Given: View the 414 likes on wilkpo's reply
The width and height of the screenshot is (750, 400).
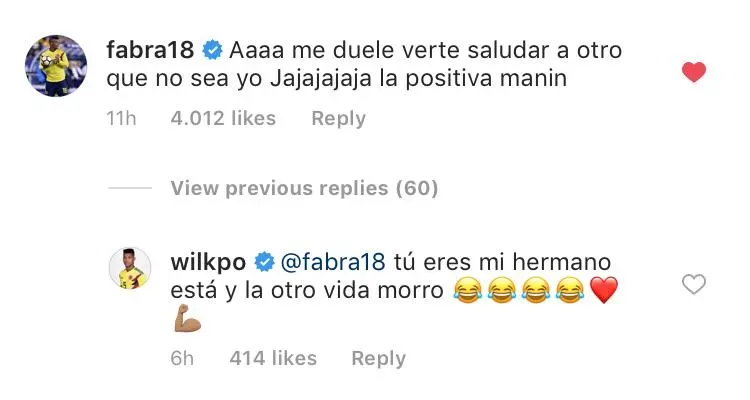Looking at the screenshot, I should [x=272, y=358].
